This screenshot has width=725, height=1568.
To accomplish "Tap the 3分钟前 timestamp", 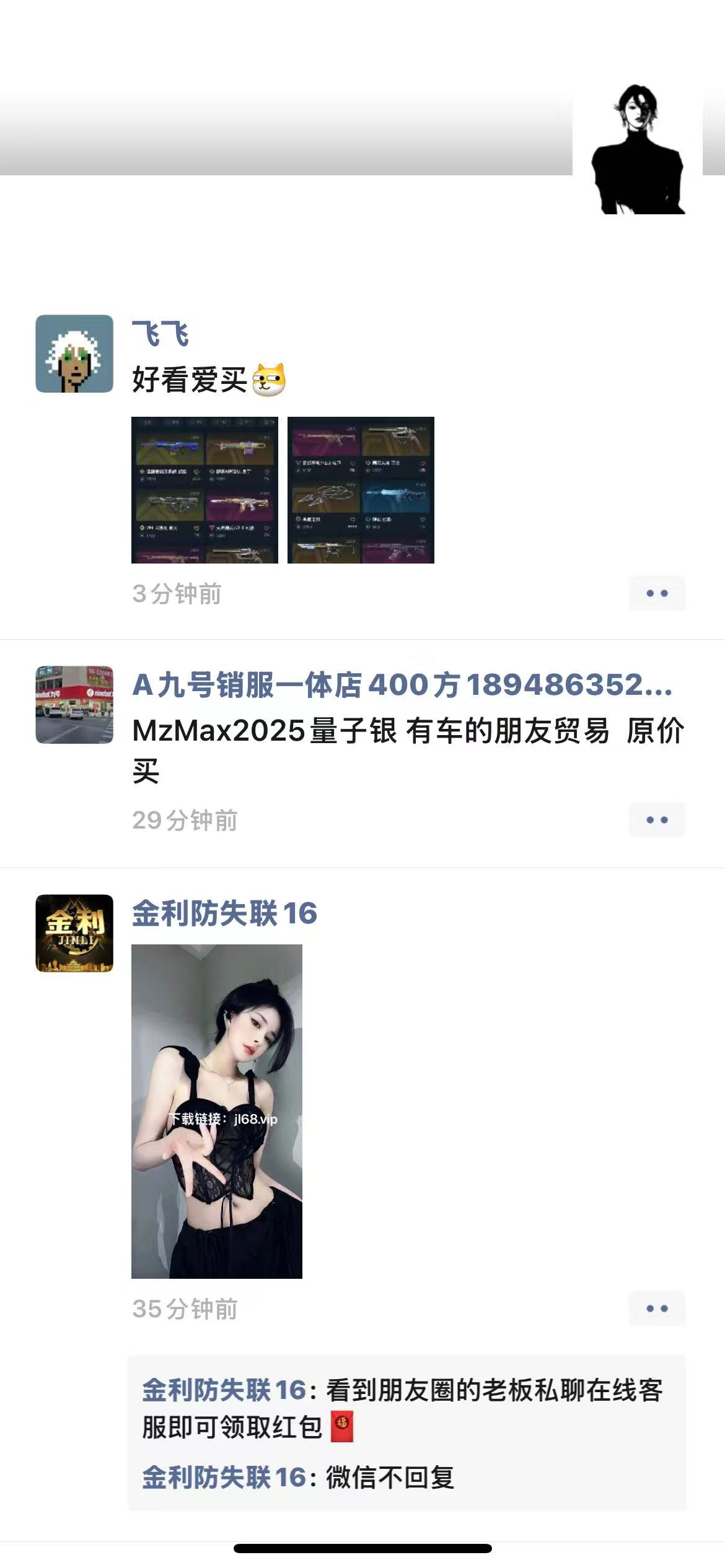I will pyautogui.click(x=175, y=593).
